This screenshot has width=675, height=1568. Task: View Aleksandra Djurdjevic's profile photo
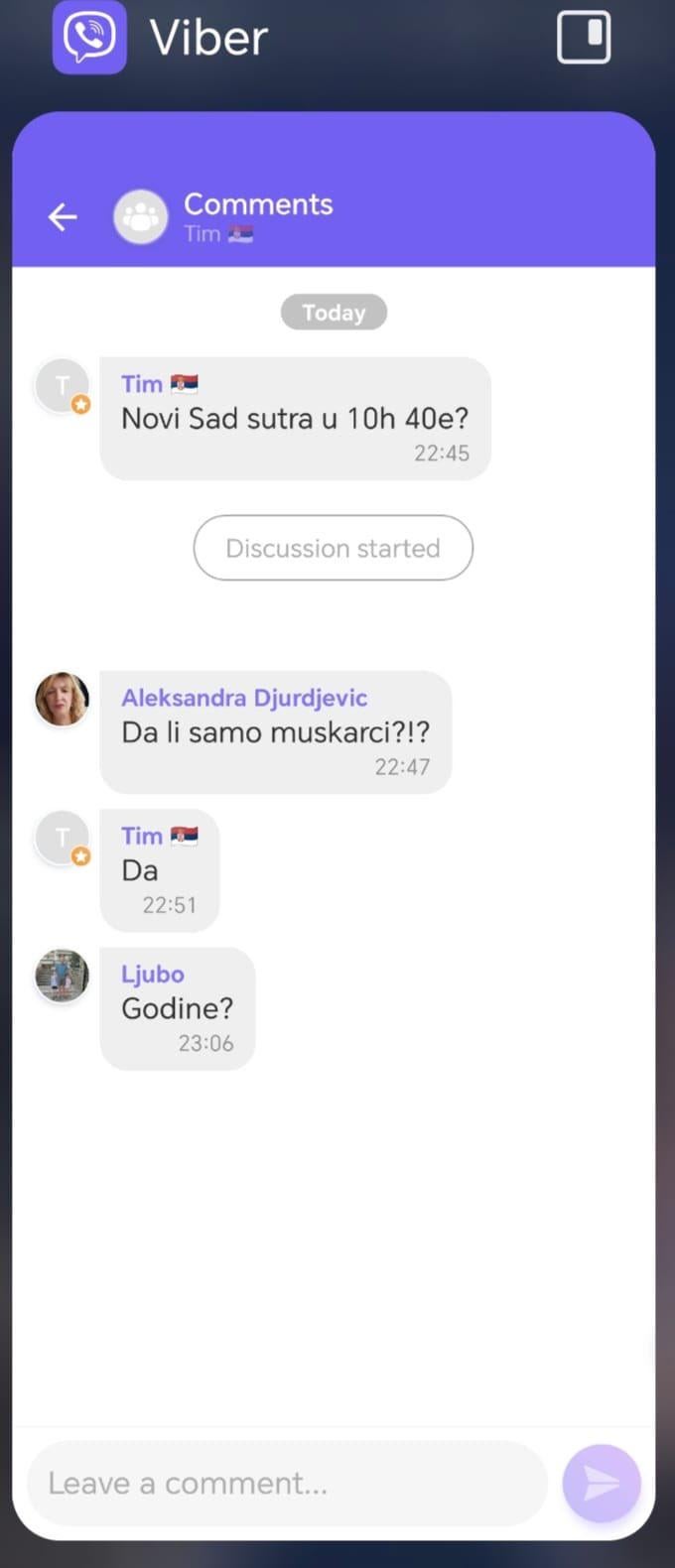coord(63,699)
